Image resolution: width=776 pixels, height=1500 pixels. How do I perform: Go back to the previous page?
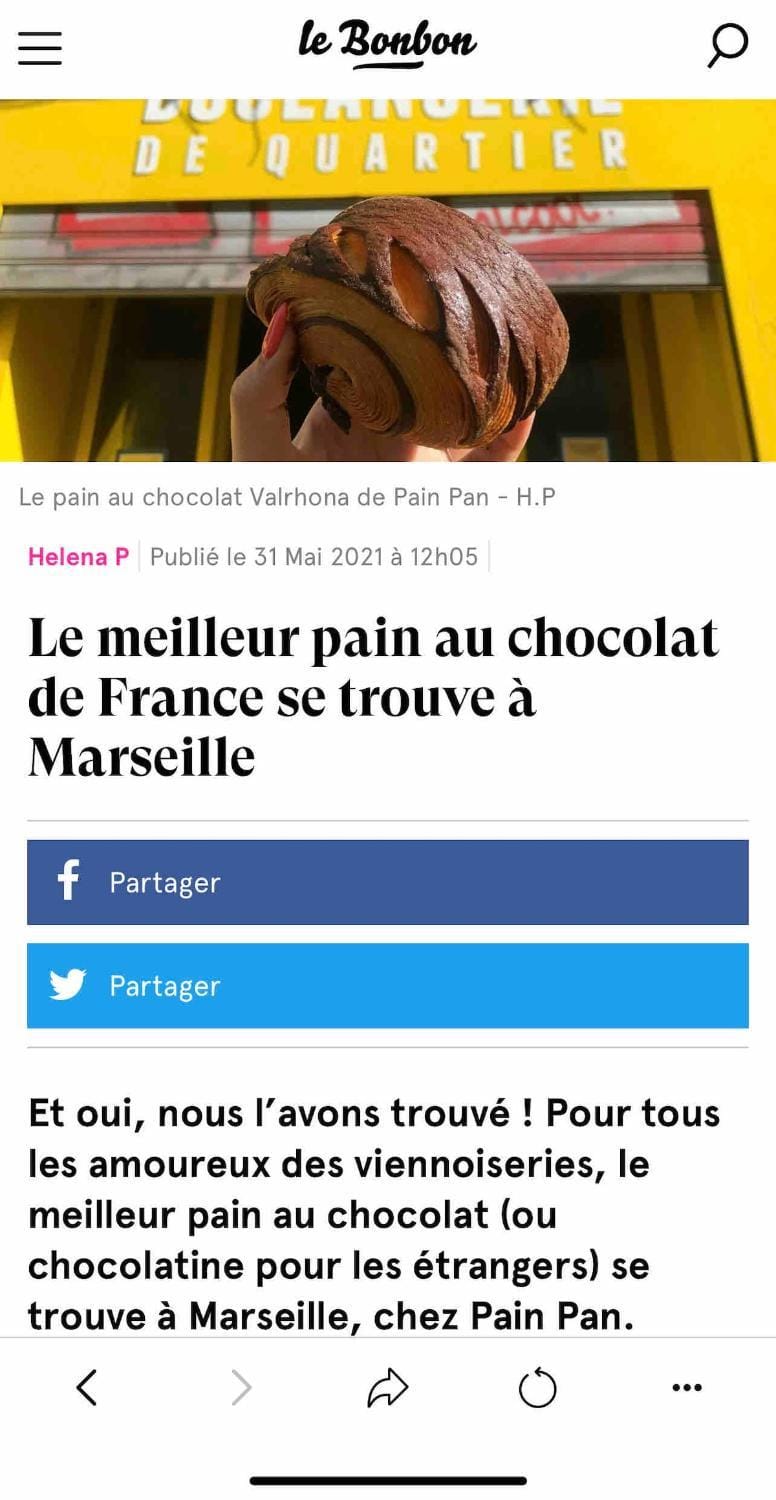(87, 1387)
